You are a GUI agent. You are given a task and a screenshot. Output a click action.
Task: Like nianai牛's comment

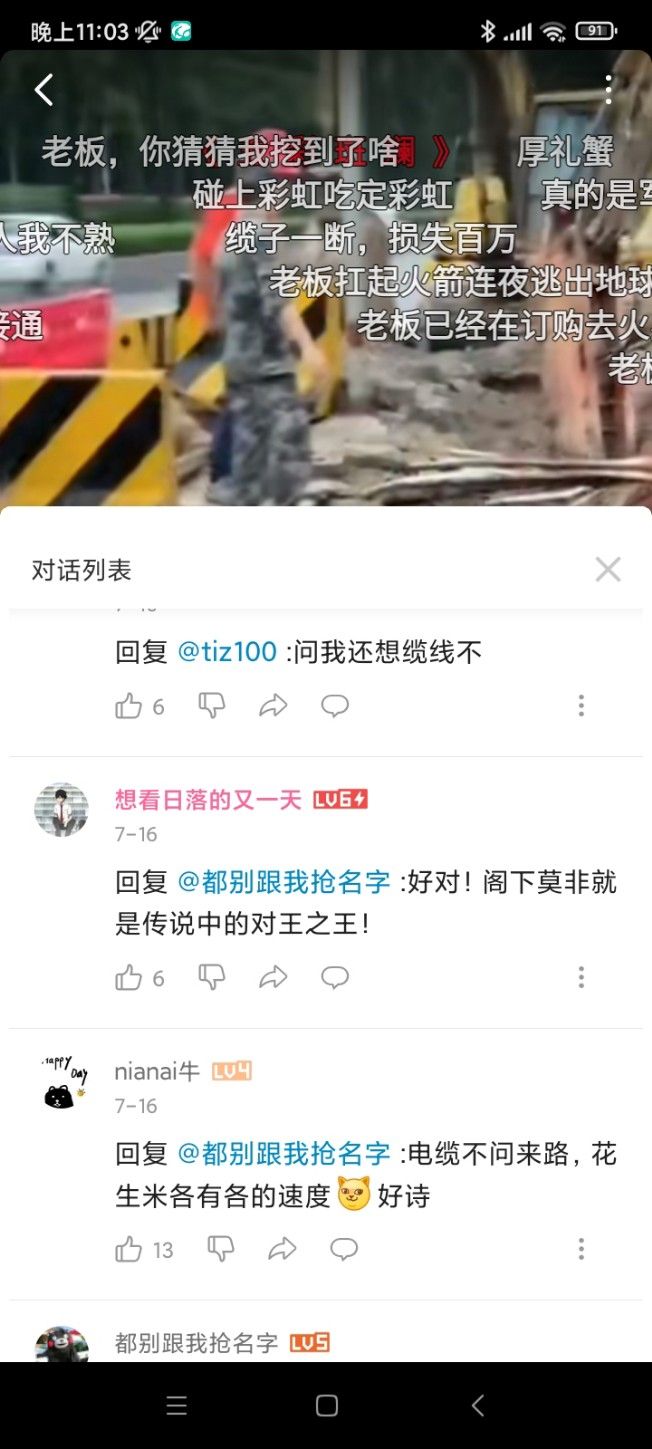click(129, 1249)
